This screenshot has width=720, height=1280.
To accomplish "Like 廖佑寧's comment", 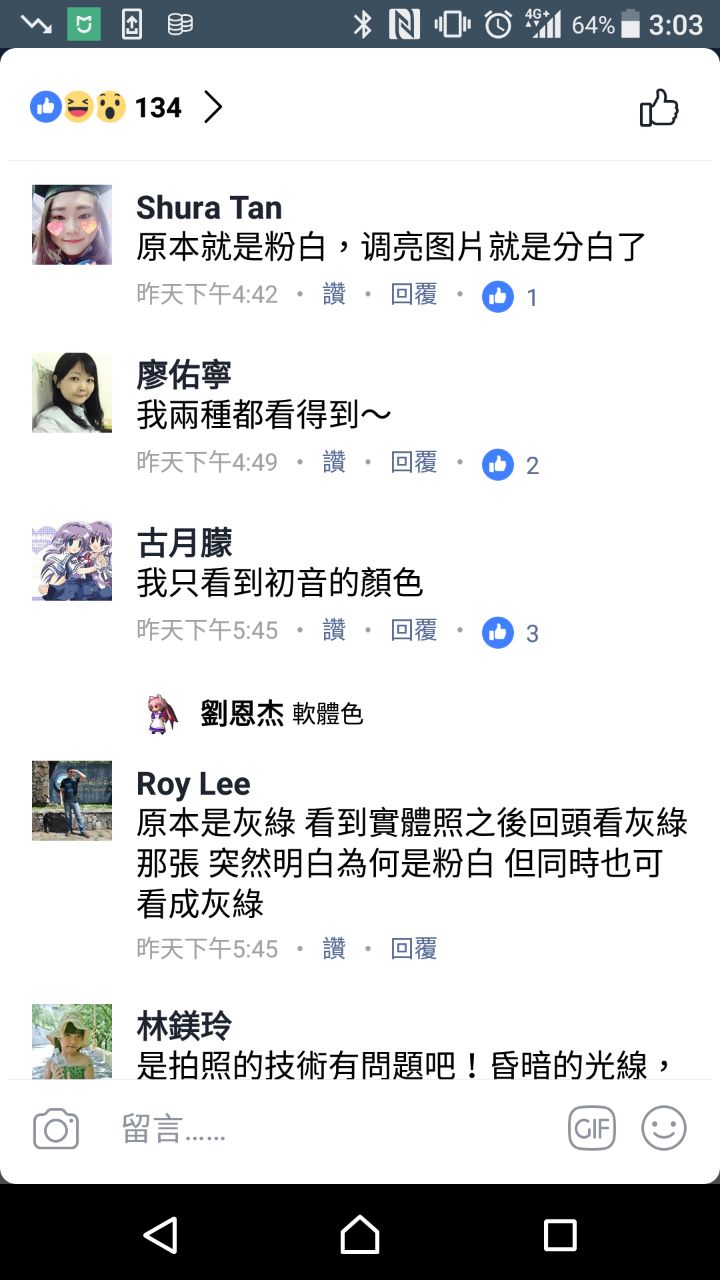I will (334, 462).
